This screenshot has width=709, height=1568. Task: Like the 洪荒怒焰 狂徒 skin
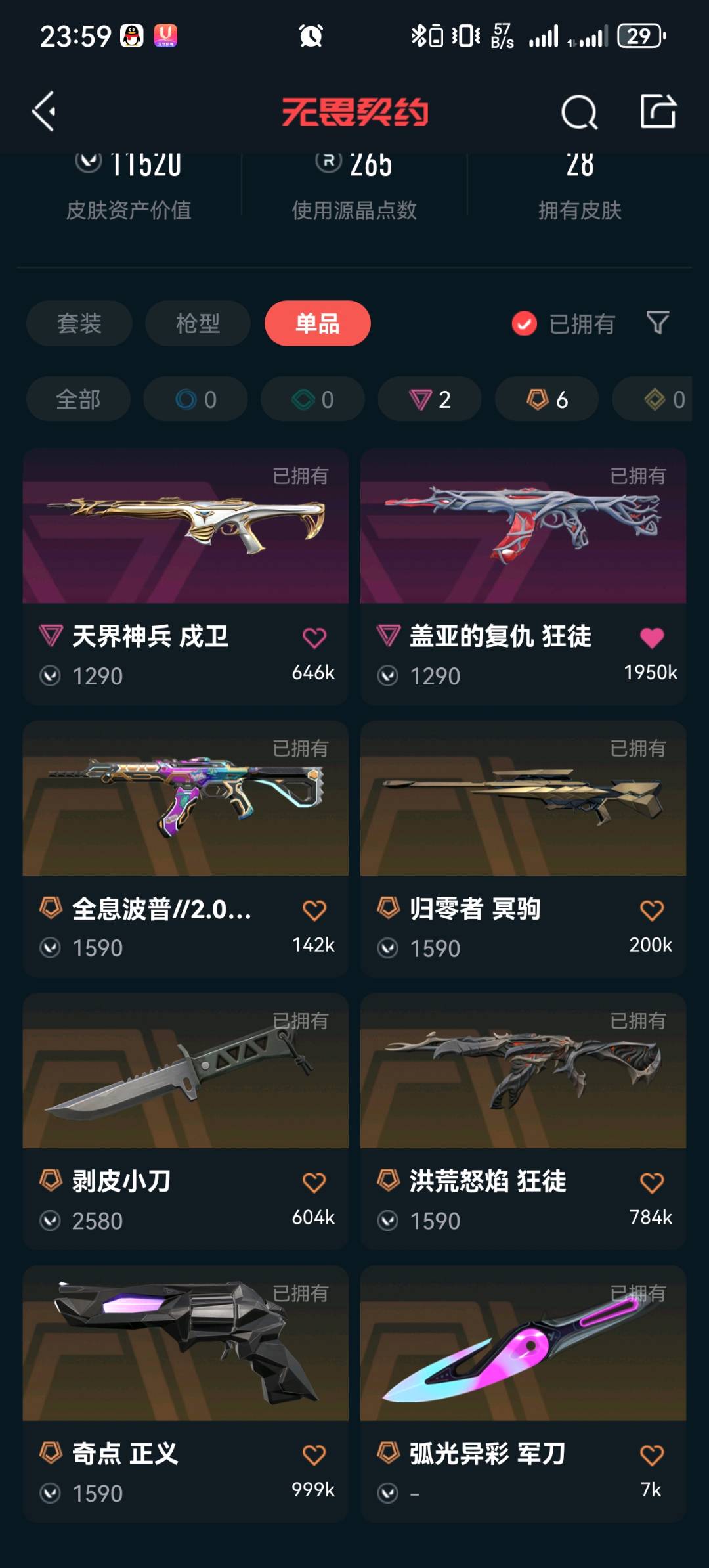click(x=652, y=1182)
